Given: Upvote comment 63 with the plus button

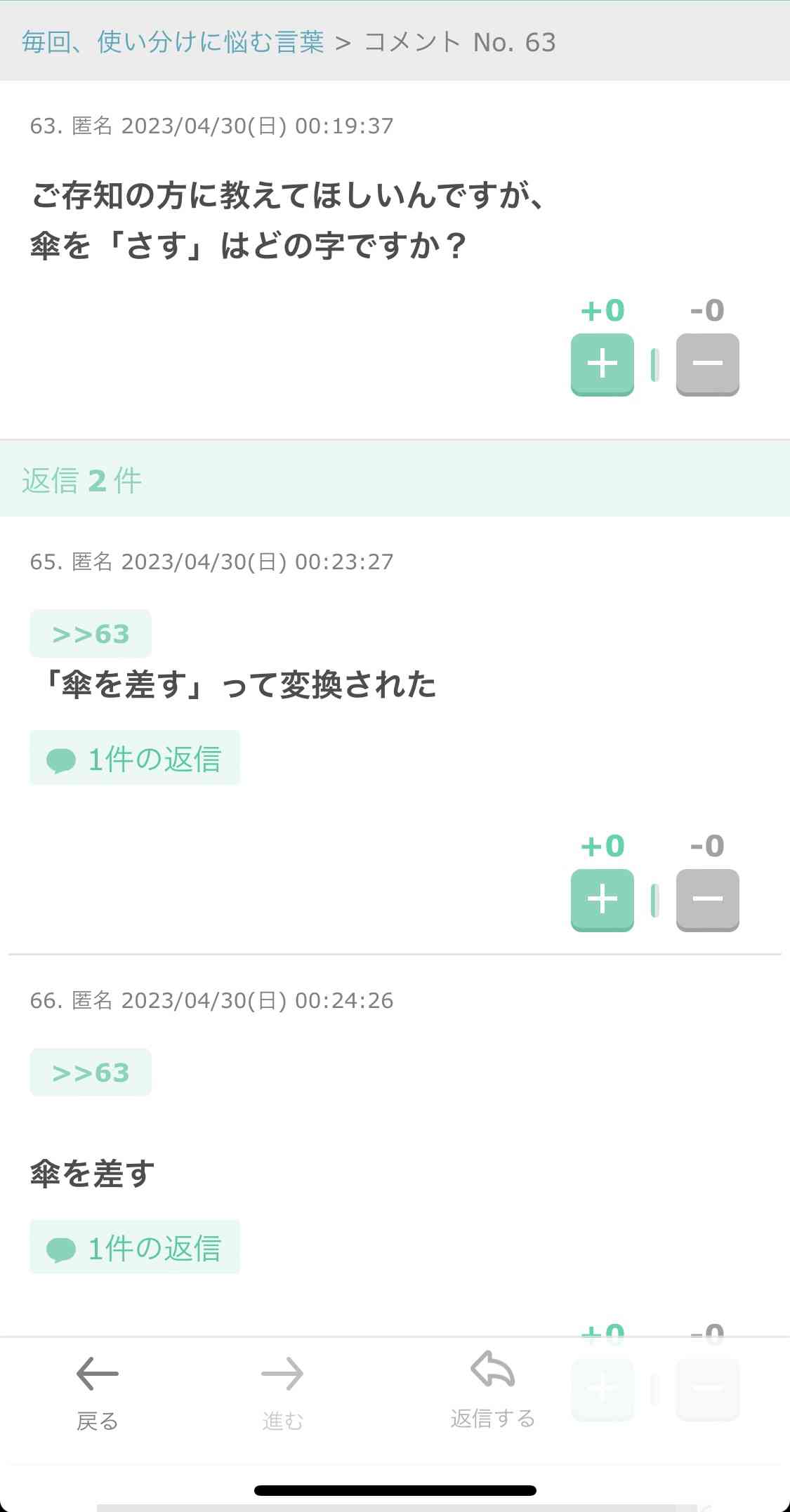Looking at the screenshot, I should tap(602, 364).
